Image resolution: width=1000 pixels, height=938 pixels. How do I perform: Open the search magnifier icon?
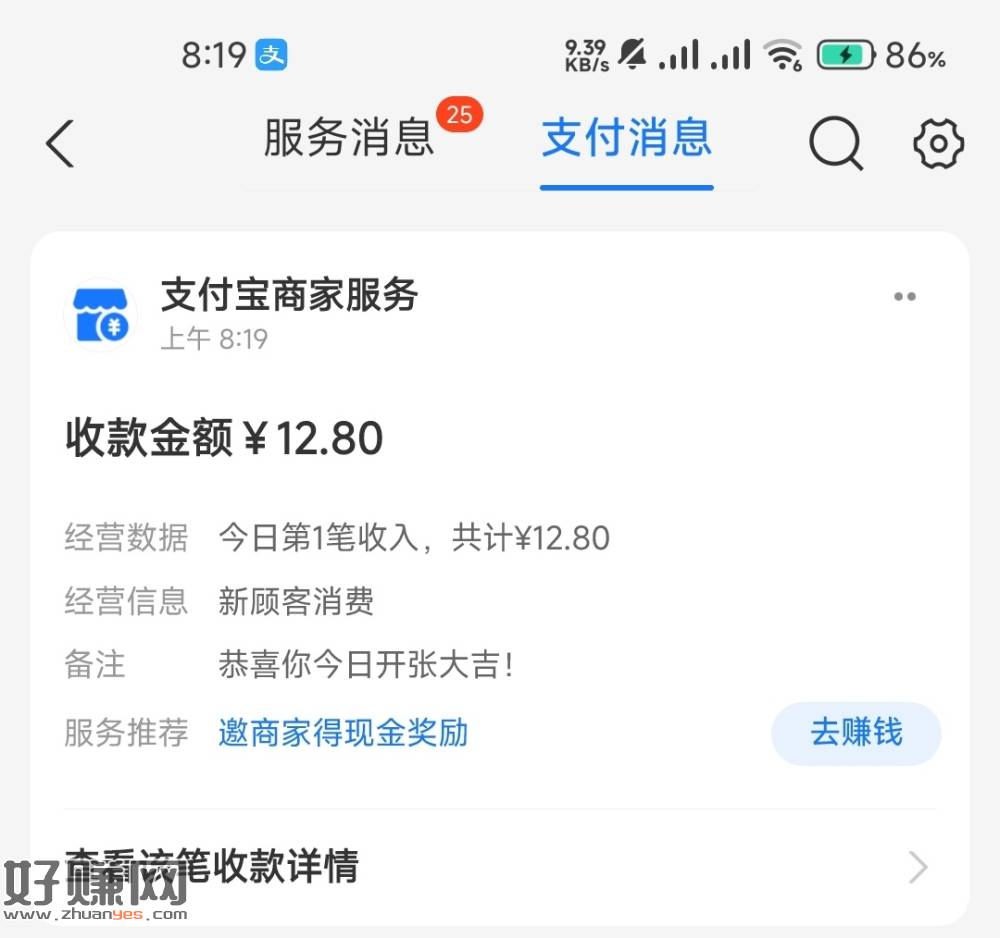pos(835,144)
